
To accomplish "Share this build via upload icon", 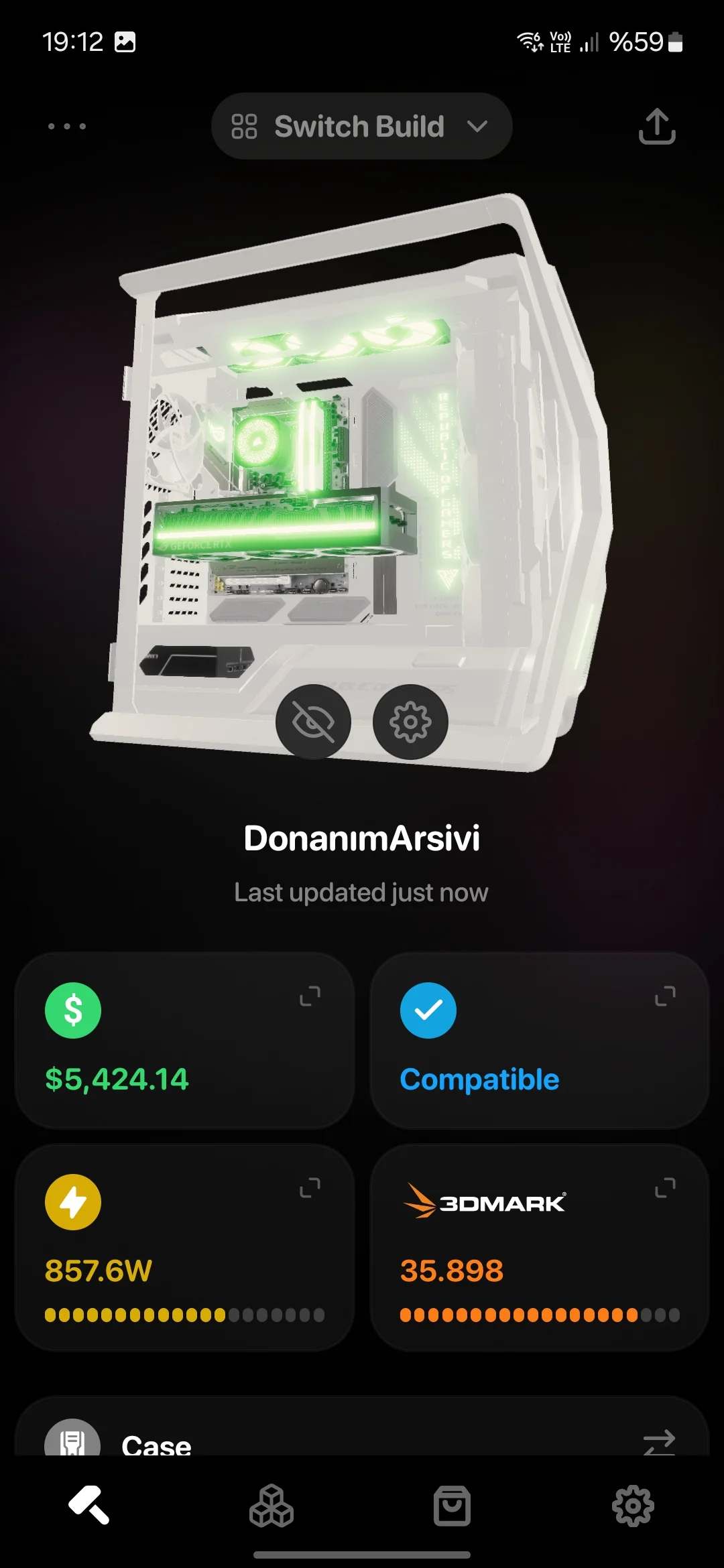I will pyautogui.click(x=656, y=126).
